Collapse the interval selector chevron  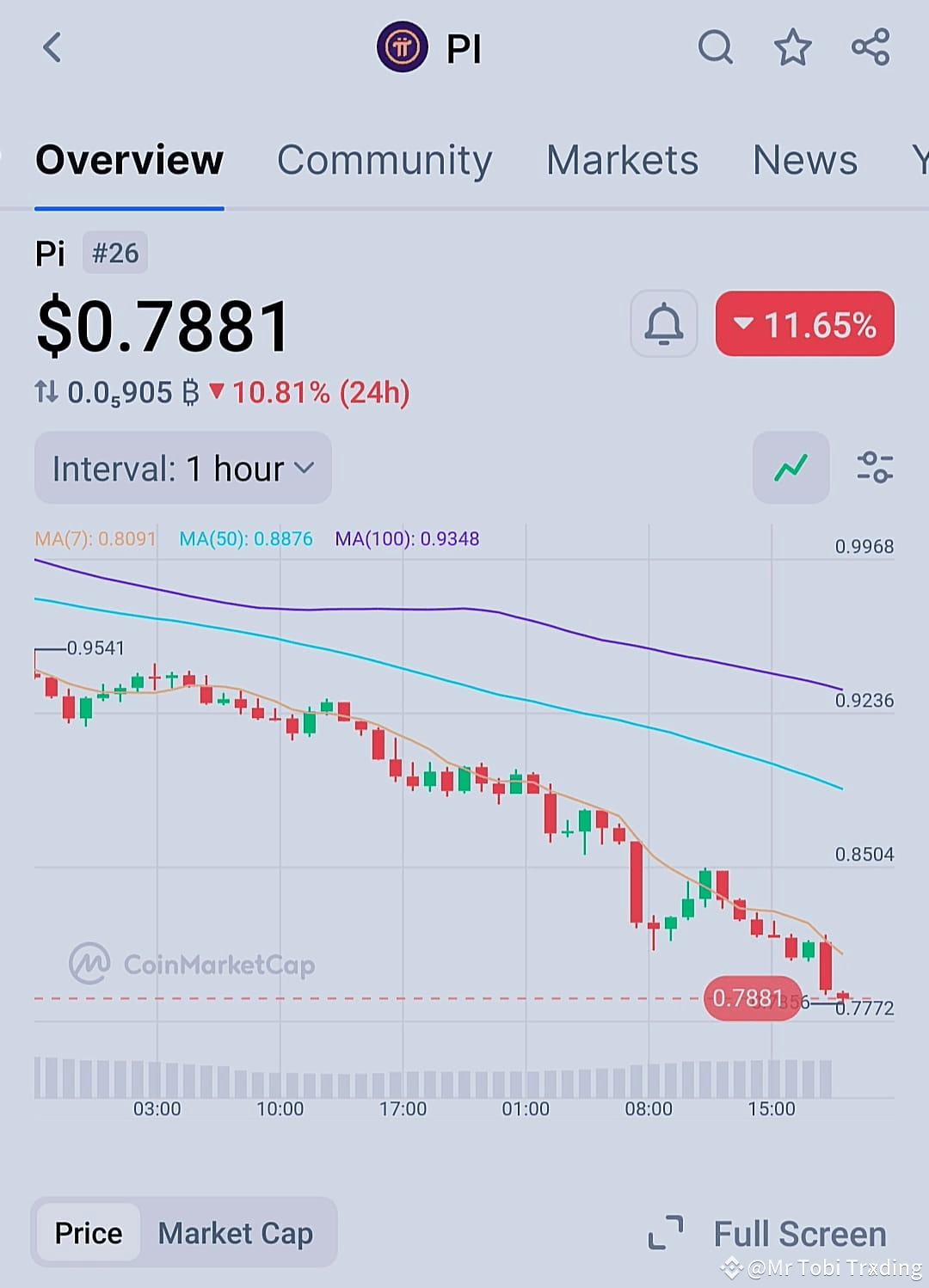tap(303, 469)
